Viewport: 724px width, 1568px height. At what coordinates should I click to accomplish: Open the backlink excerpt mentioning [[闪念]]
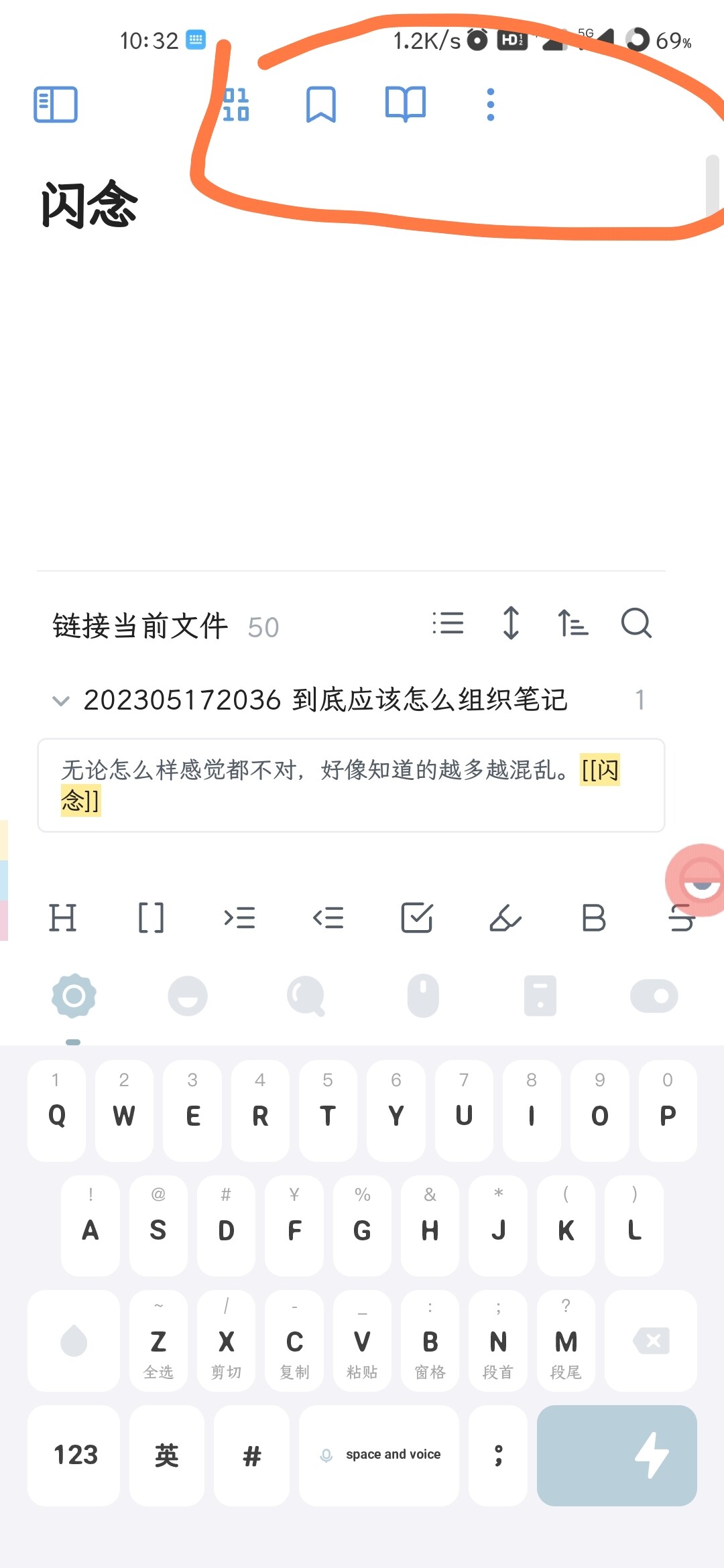[x=351, y=785]
